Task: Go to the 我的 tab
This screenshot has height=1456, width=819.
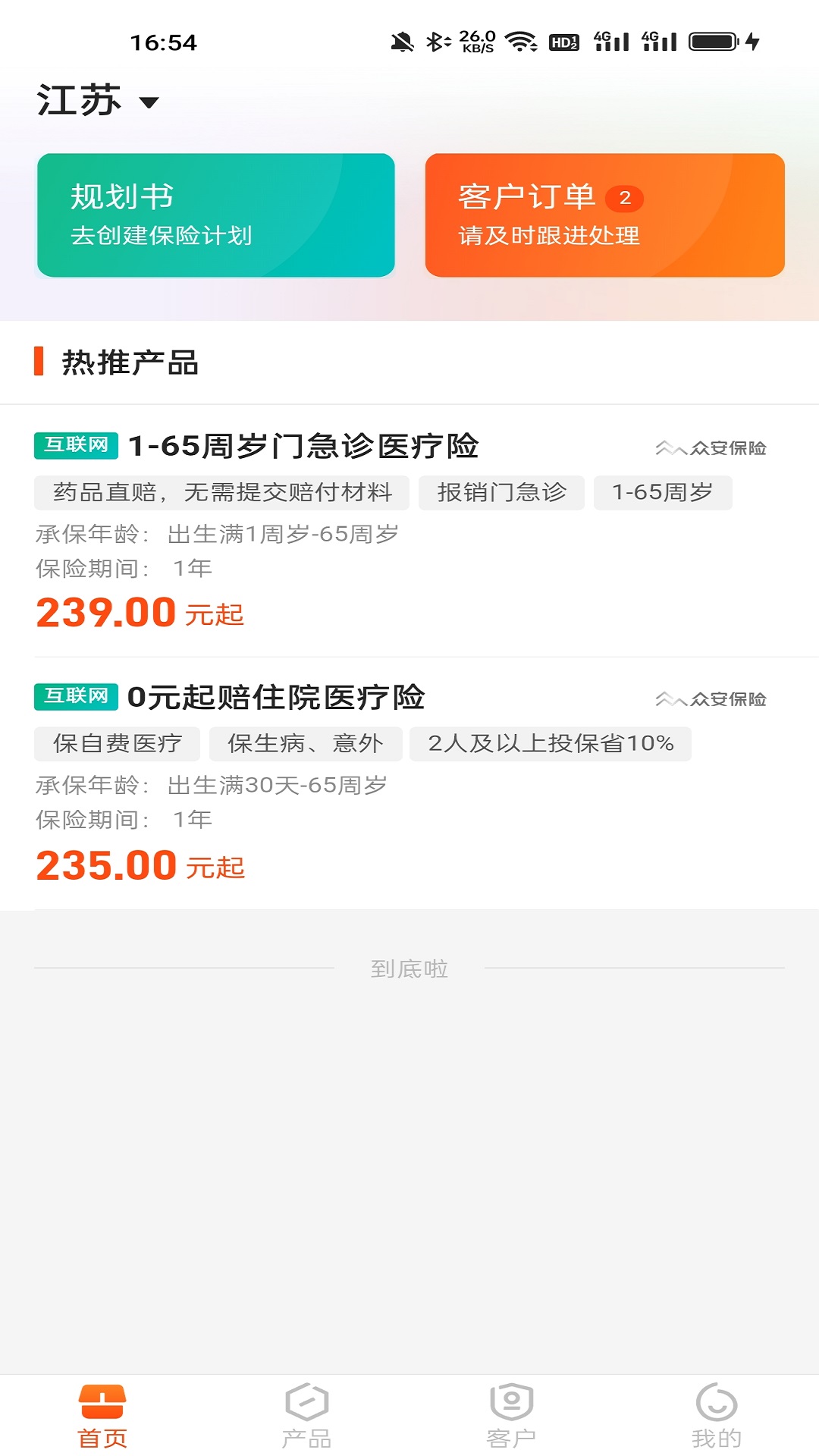Action: pyautogui.click(x=716, y=1415)
